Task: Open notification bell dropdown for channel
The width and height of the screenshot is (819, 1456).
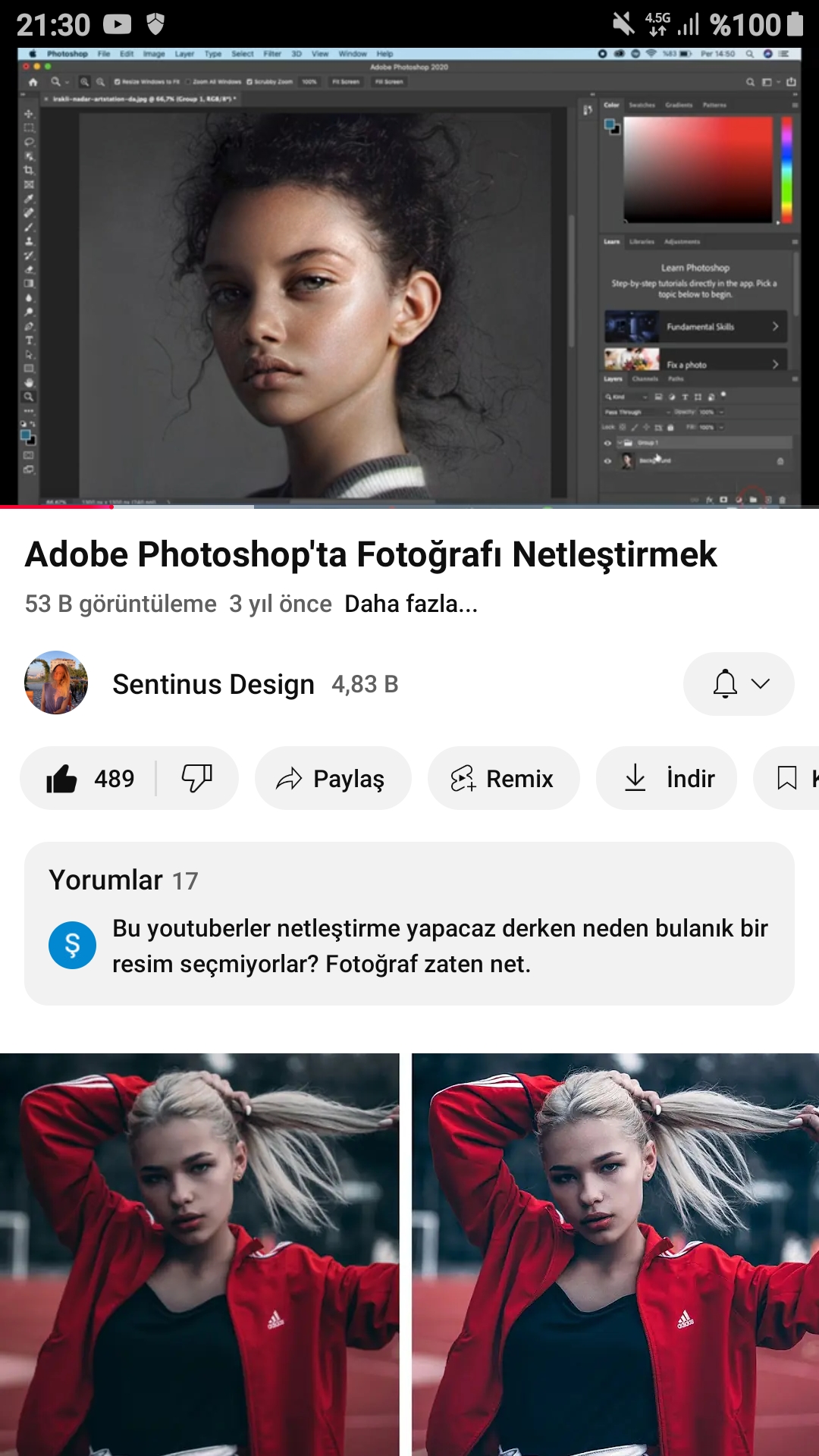Action: (739, 684)
